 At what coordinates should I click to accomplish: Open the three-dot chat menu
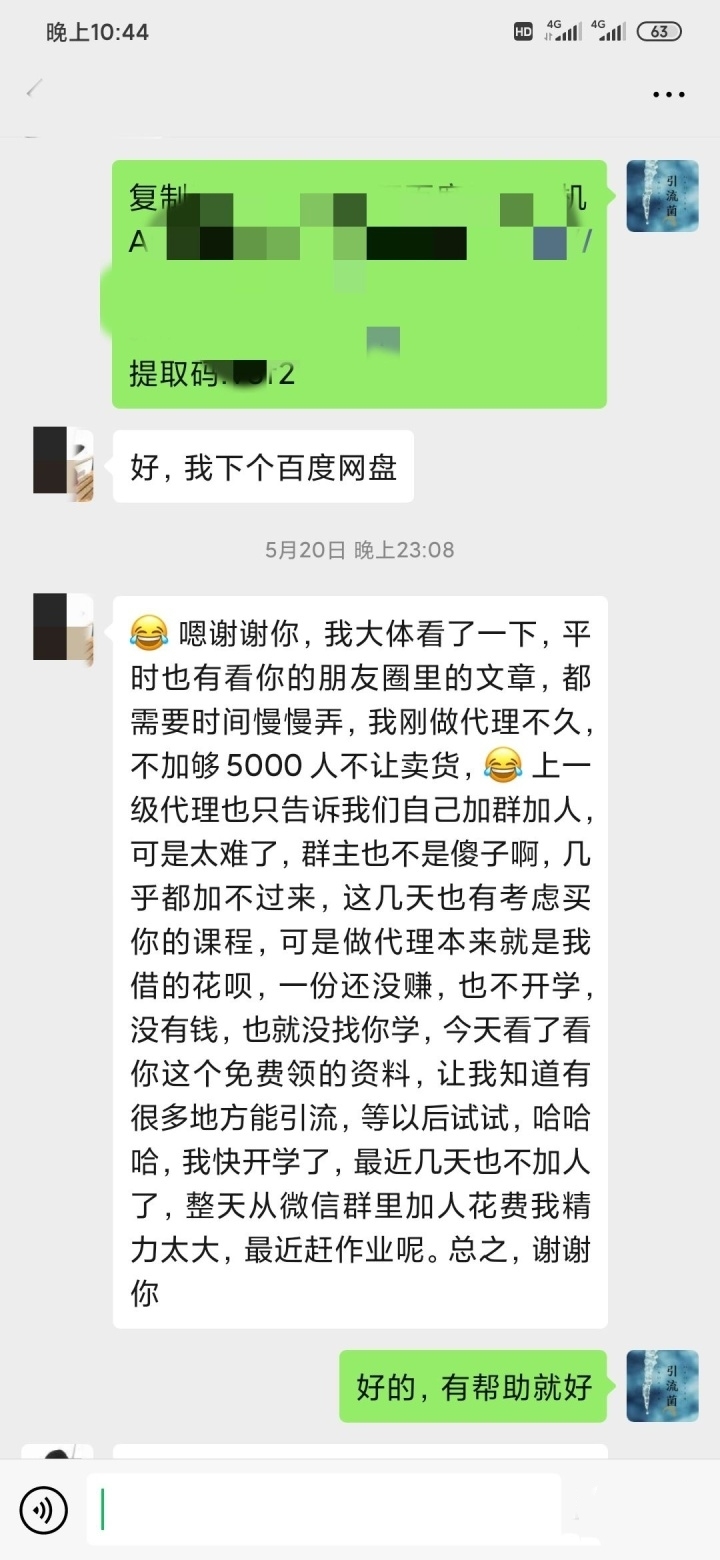pyautogui.click(x=668, y=95)
